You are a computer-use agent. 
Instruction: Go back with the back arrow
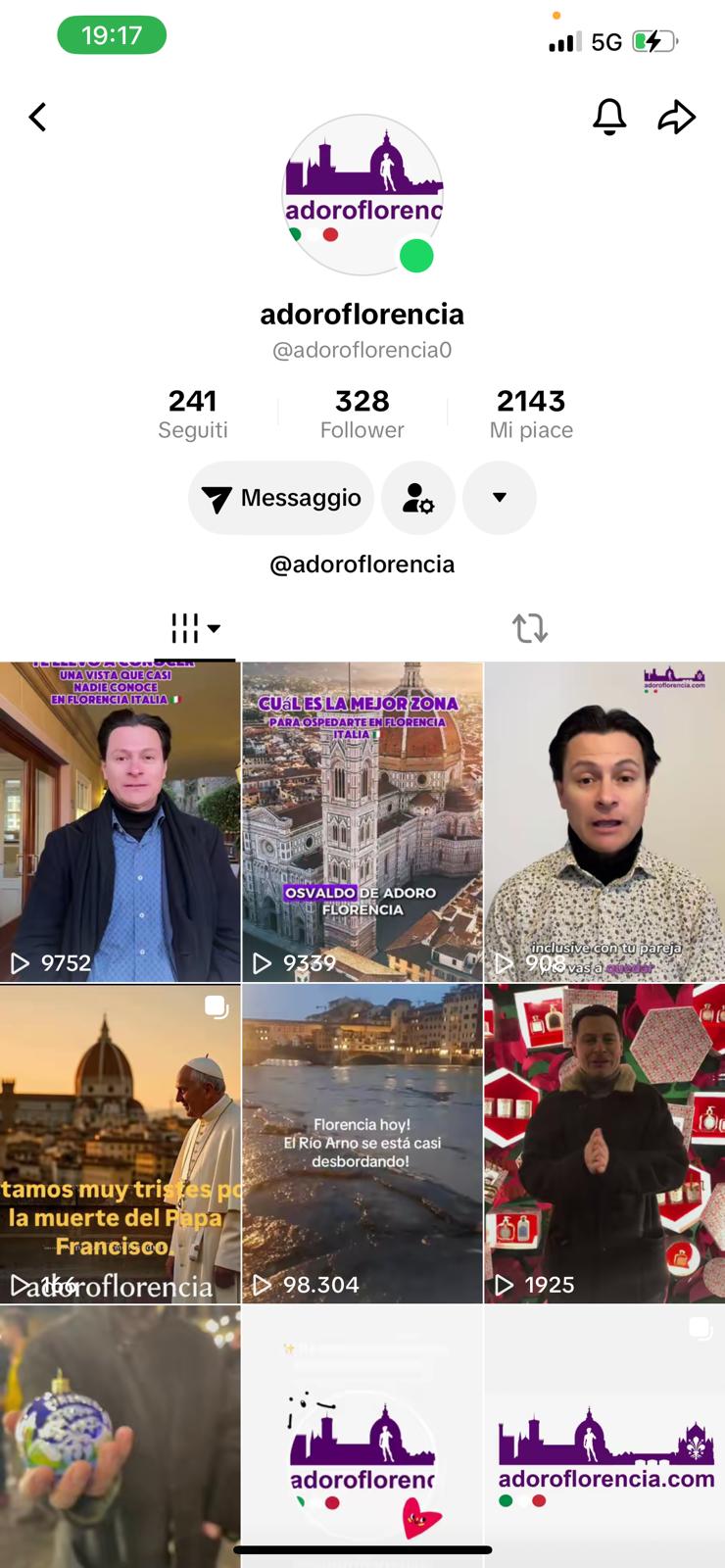tap(37, 116)
